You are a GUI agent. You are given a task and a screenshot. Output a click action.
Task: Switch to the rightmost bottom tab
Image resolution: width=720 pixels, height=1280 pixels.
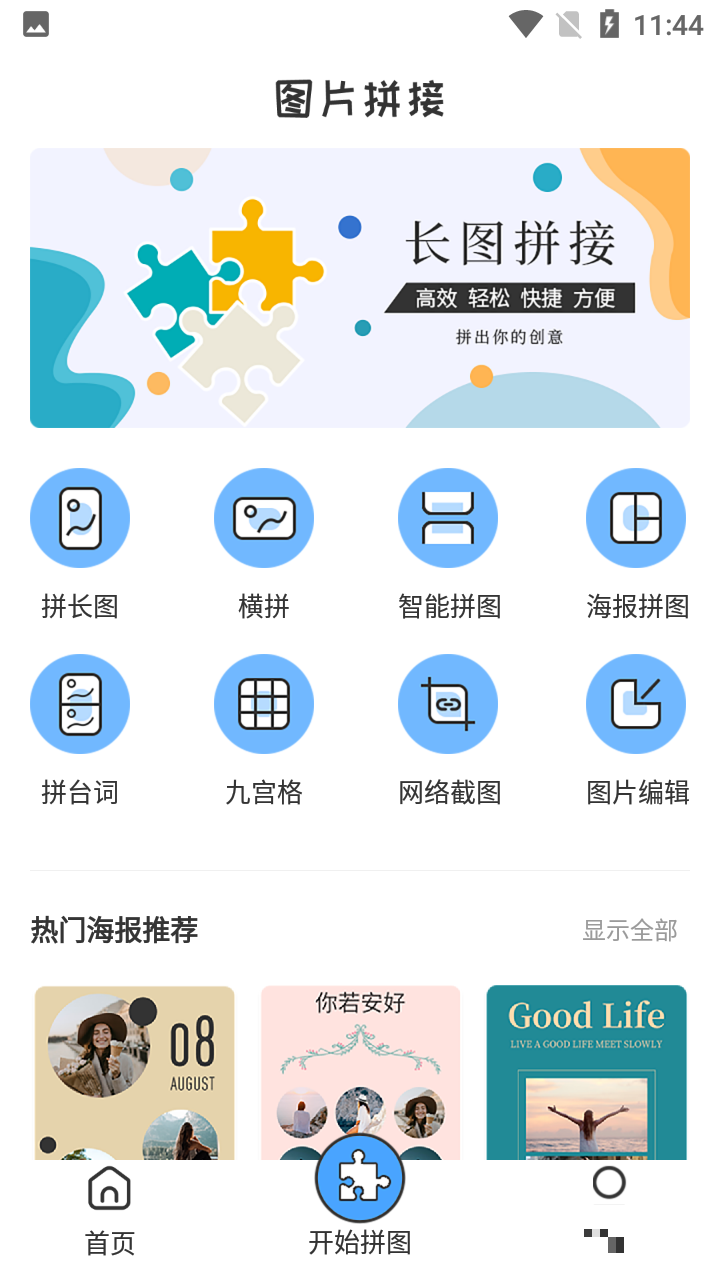click(608, 1210)
